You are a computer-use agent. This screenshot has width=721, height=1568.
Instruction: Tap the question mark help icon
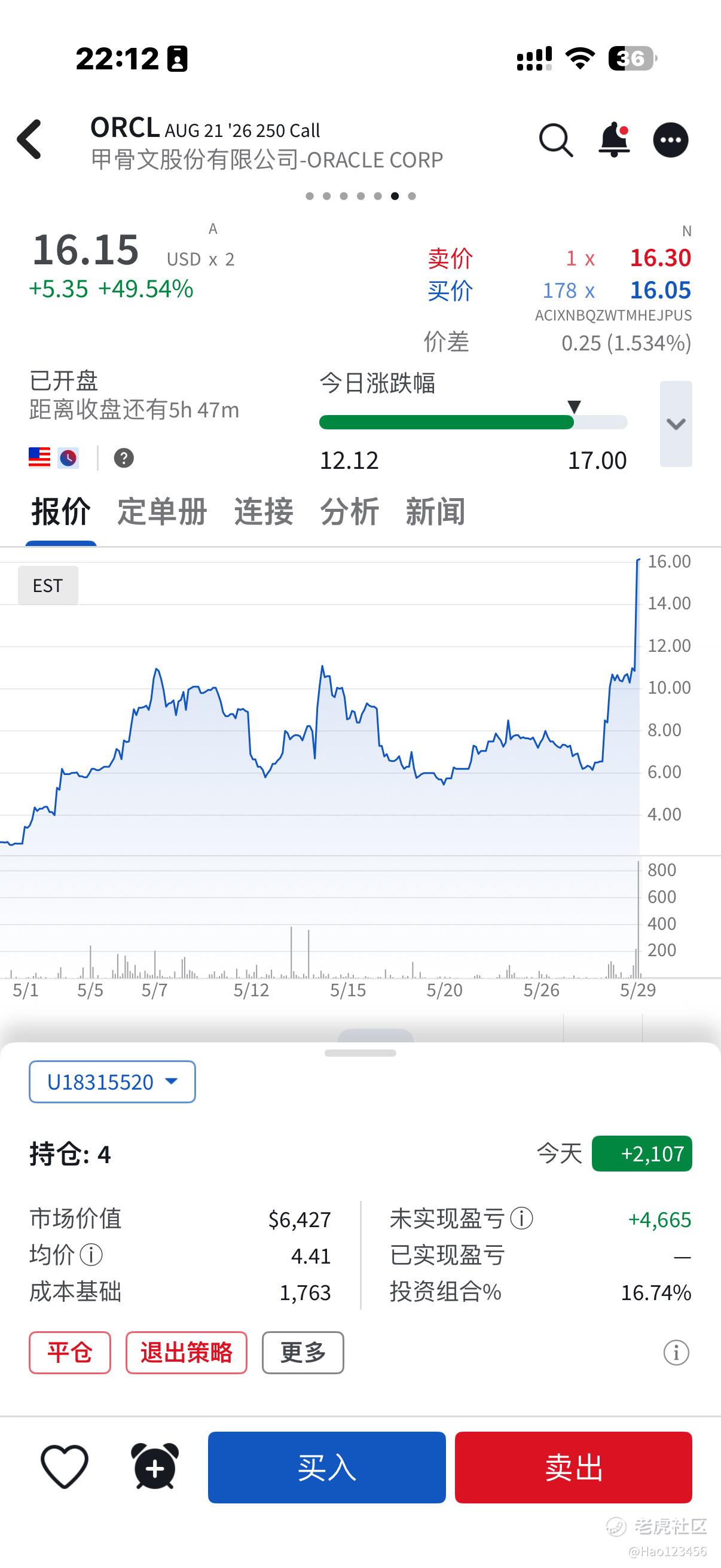[x=124, y=457]
